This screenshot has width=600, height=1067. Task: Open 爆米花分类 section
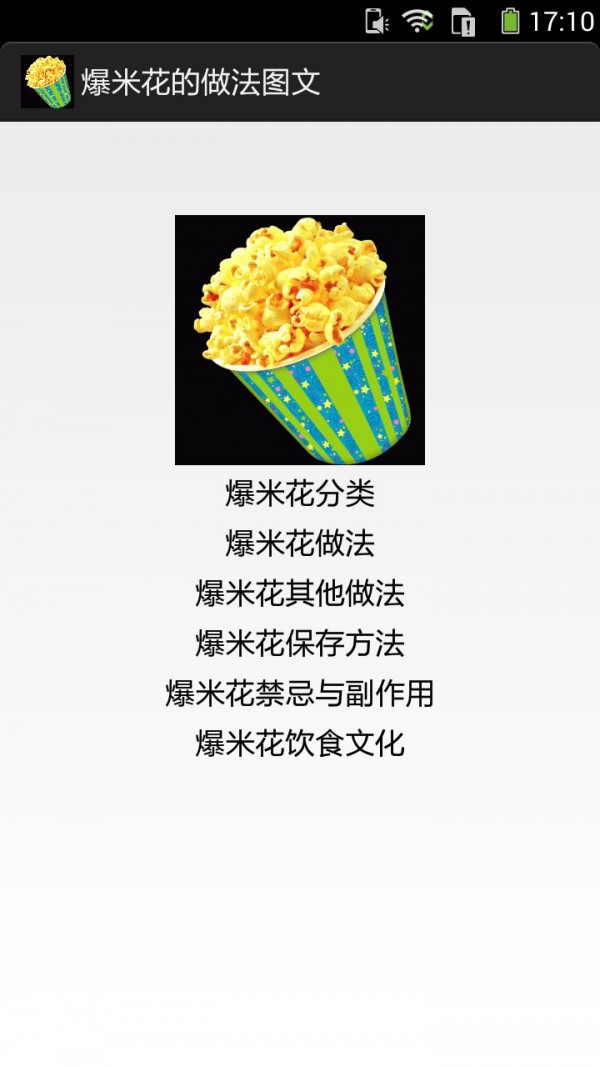click(x=300, y=493)
